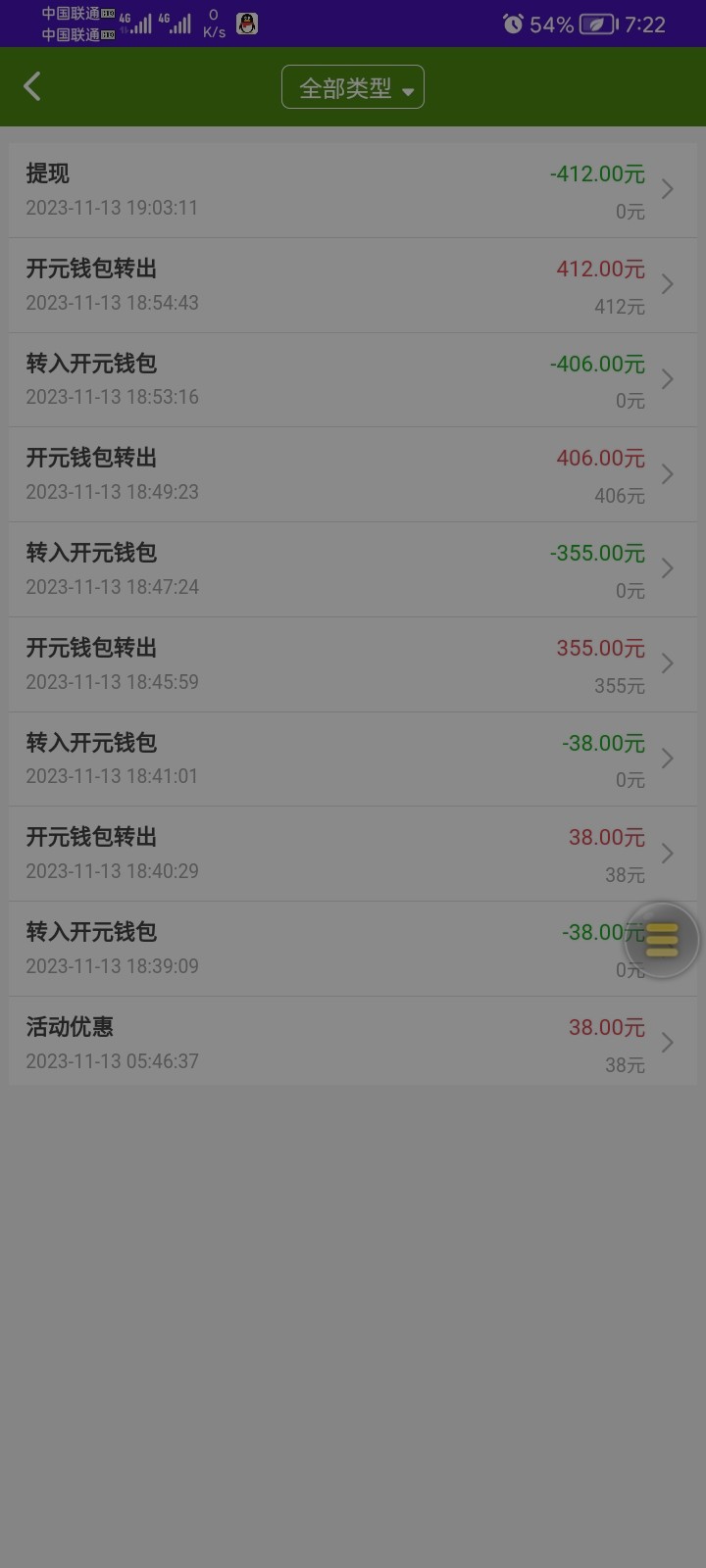706x1568 pixels.
Task: Open the floating yellow menu button
Action: point(661,939)
